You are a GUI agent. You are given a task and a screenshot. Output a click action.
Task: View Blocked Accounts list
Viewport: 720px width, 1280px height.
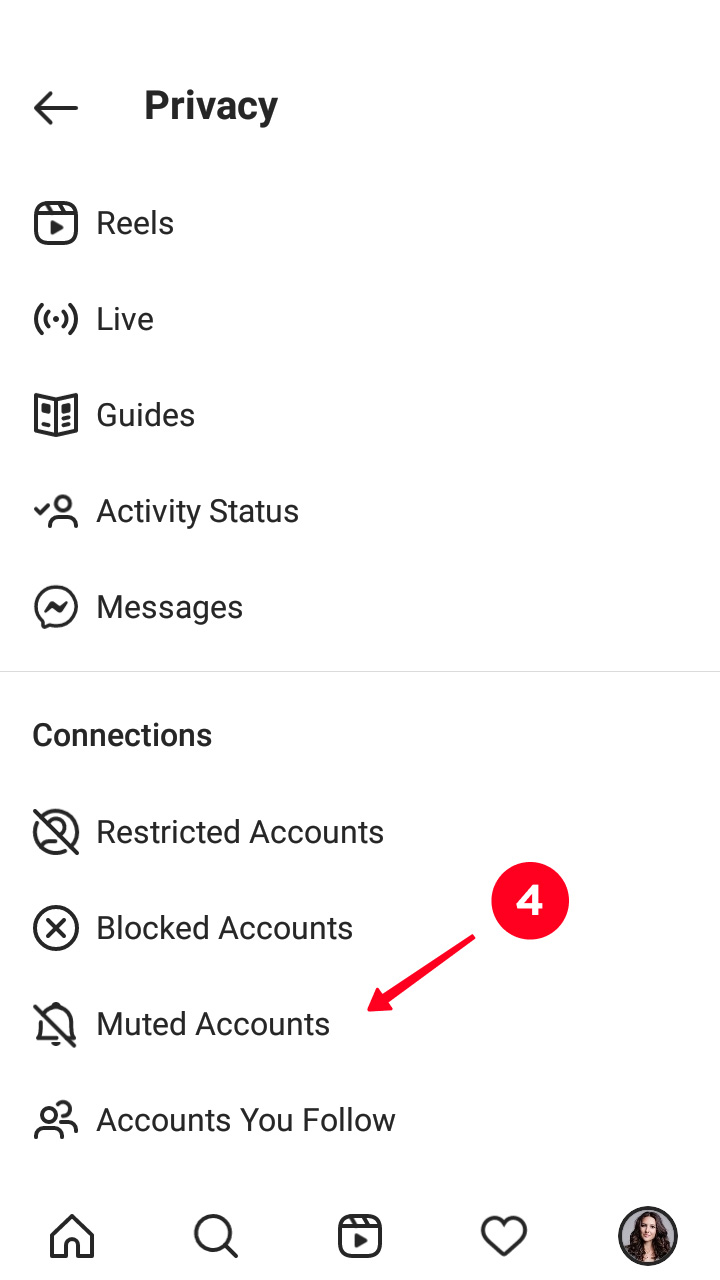(x=360, y=928)
